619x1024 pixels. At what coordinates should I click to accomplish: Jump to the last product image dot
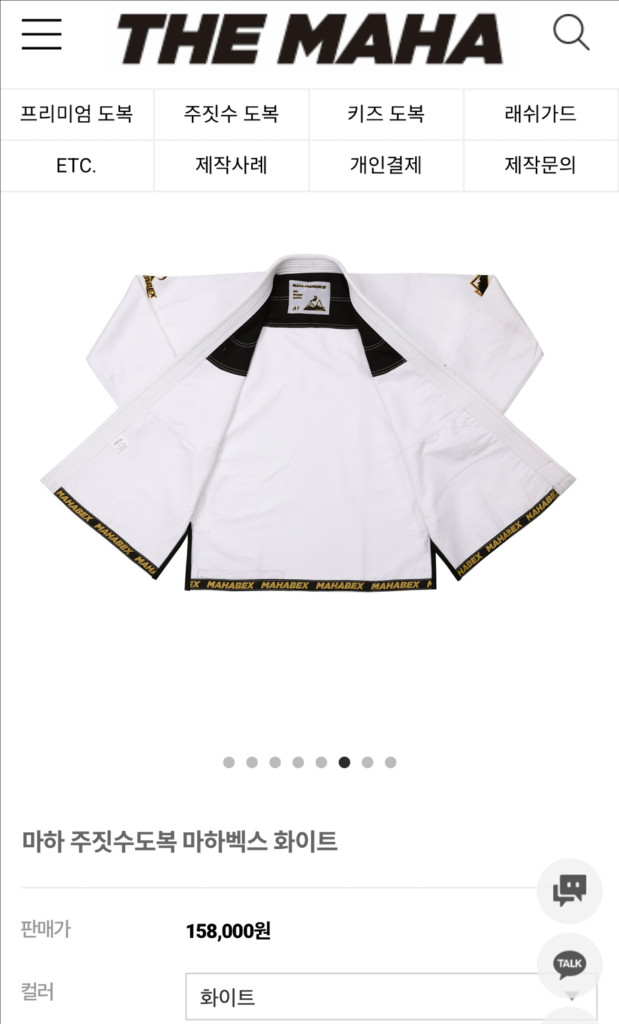(x=391, y=762)
